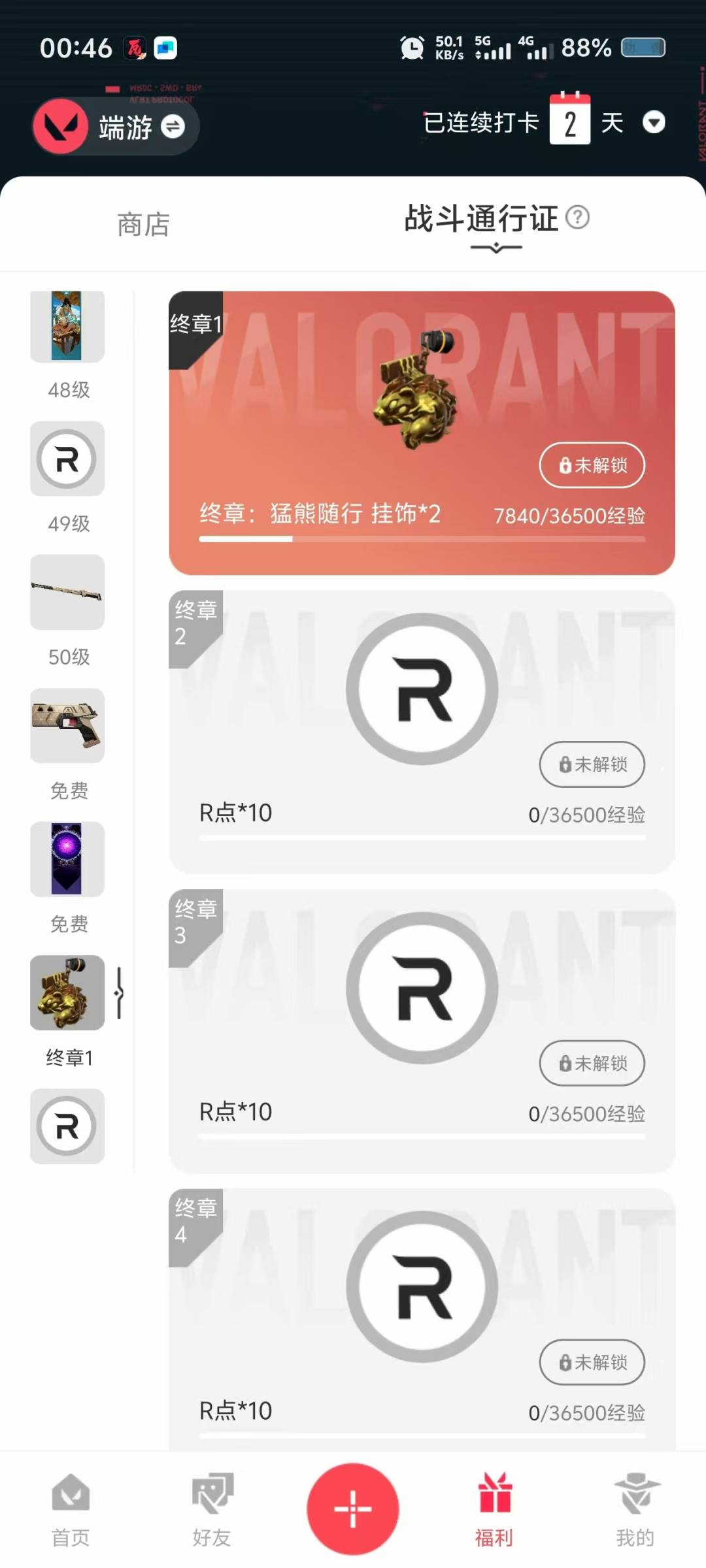Switch to the 福利 tab
The height and width of the screenshot is (1568, 706).
(x=494, y=1511)
